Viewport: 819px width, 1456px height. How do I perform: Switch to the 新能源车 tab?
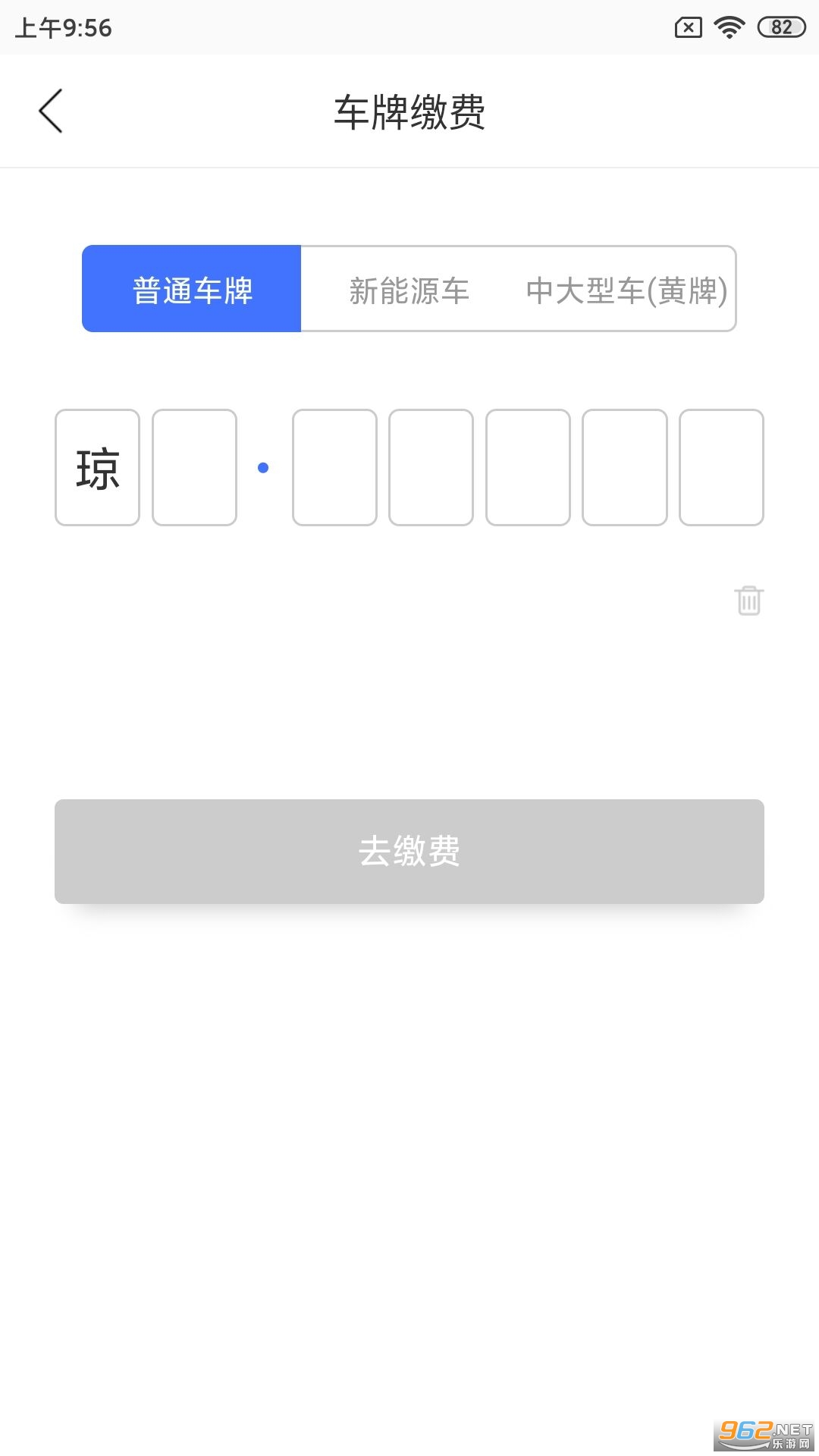[409, 290]
